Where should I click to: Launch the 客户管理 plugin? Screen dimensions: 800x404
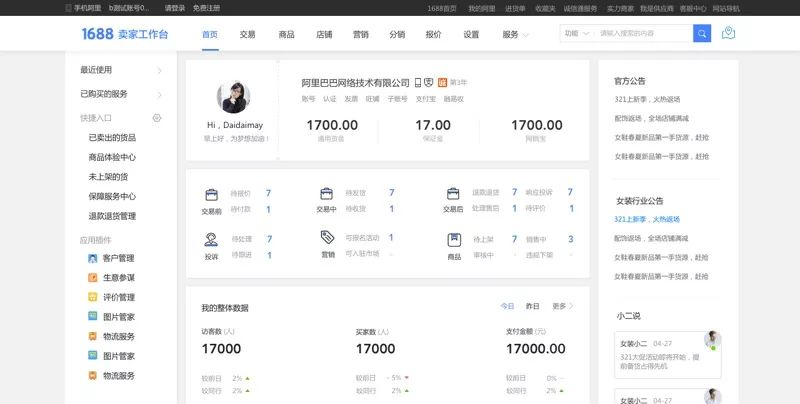(x=112, y=258)
